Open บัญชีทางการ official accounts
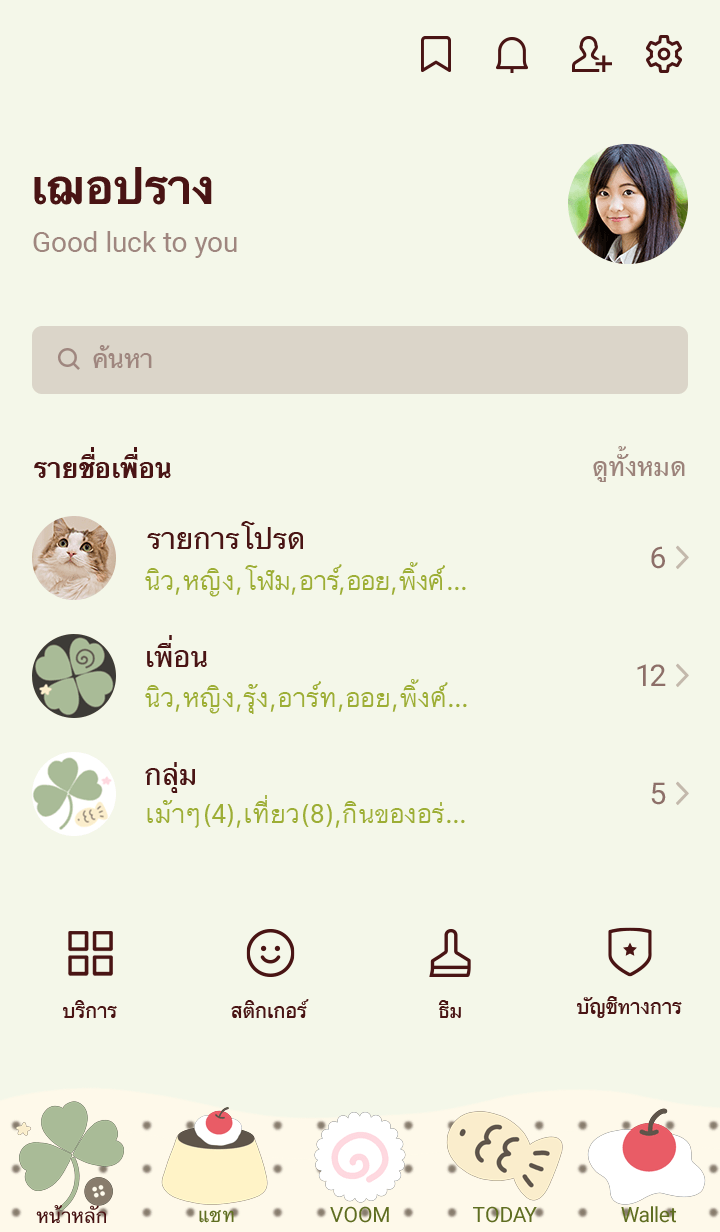 [x=629, y=972]
